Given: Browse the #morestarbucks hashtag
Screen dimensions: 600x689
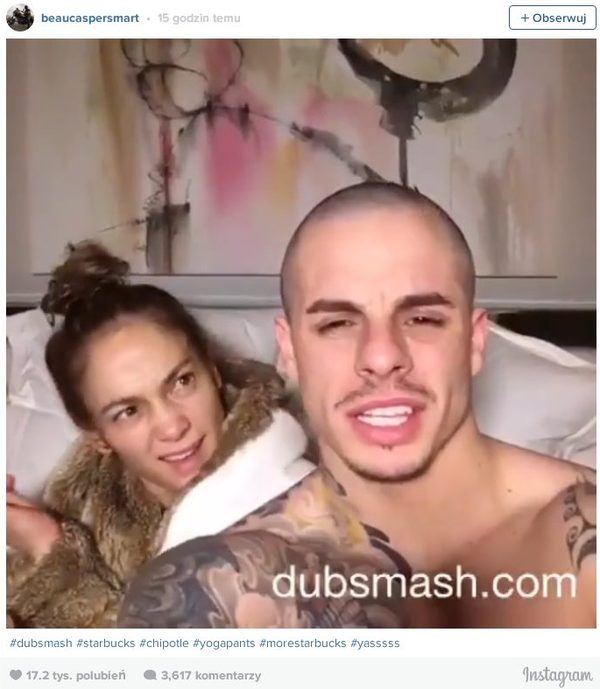Looking at the screenshot, I should pos(302,643).
